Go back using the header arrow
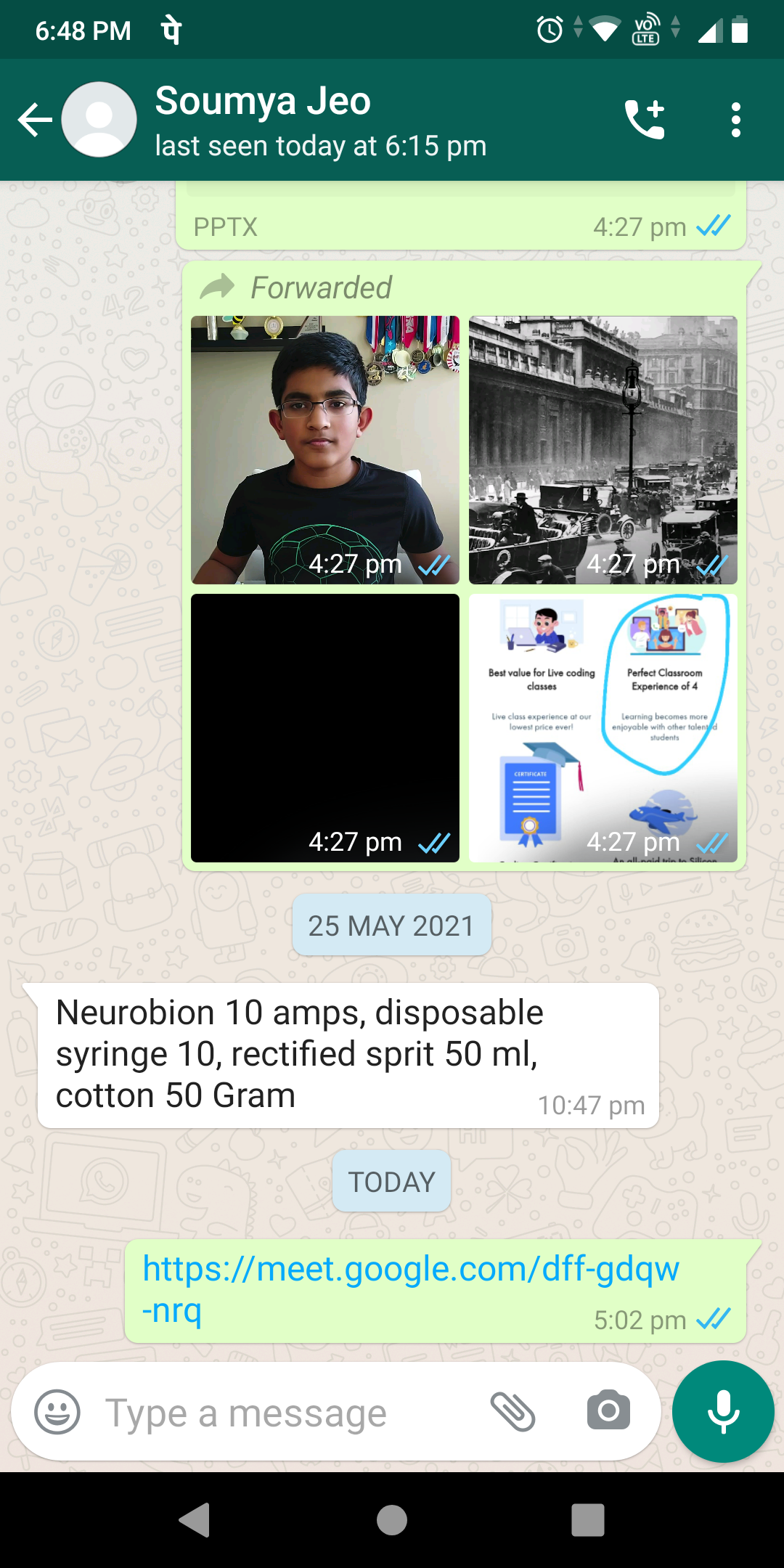 pyautogui.click(x=35, y=120)
